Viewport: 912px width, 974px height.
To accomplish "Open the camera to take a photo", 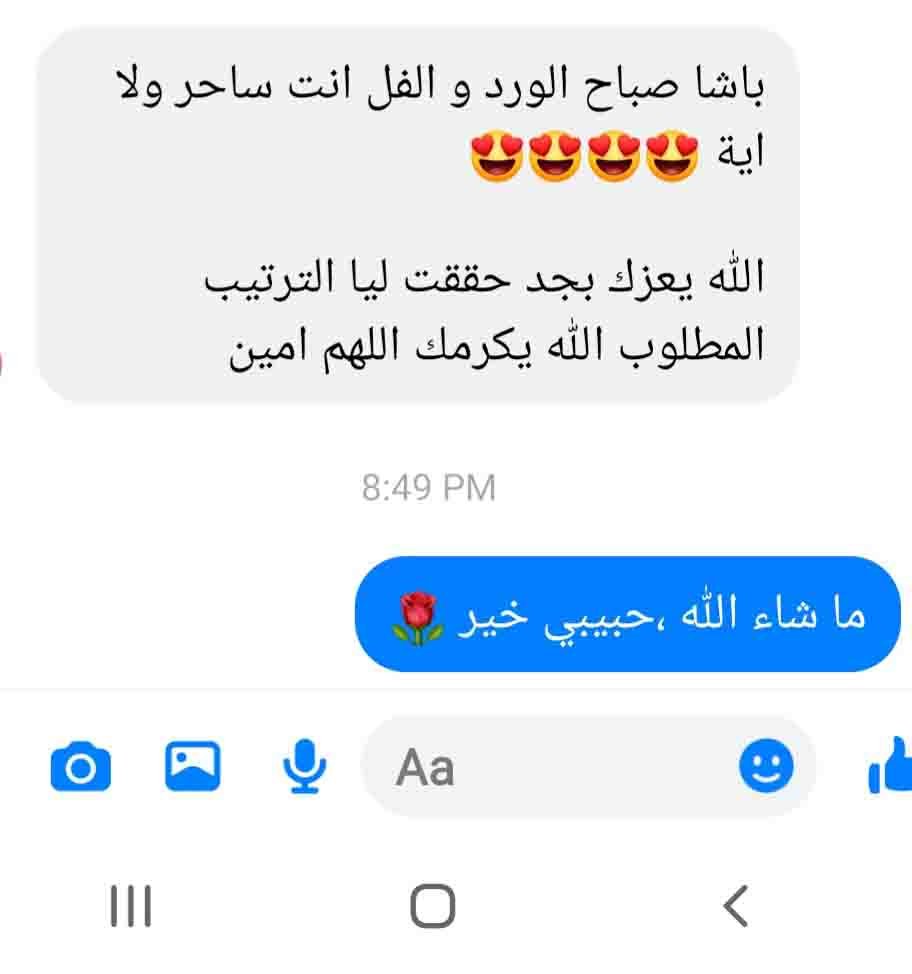I will pos(80,767).
